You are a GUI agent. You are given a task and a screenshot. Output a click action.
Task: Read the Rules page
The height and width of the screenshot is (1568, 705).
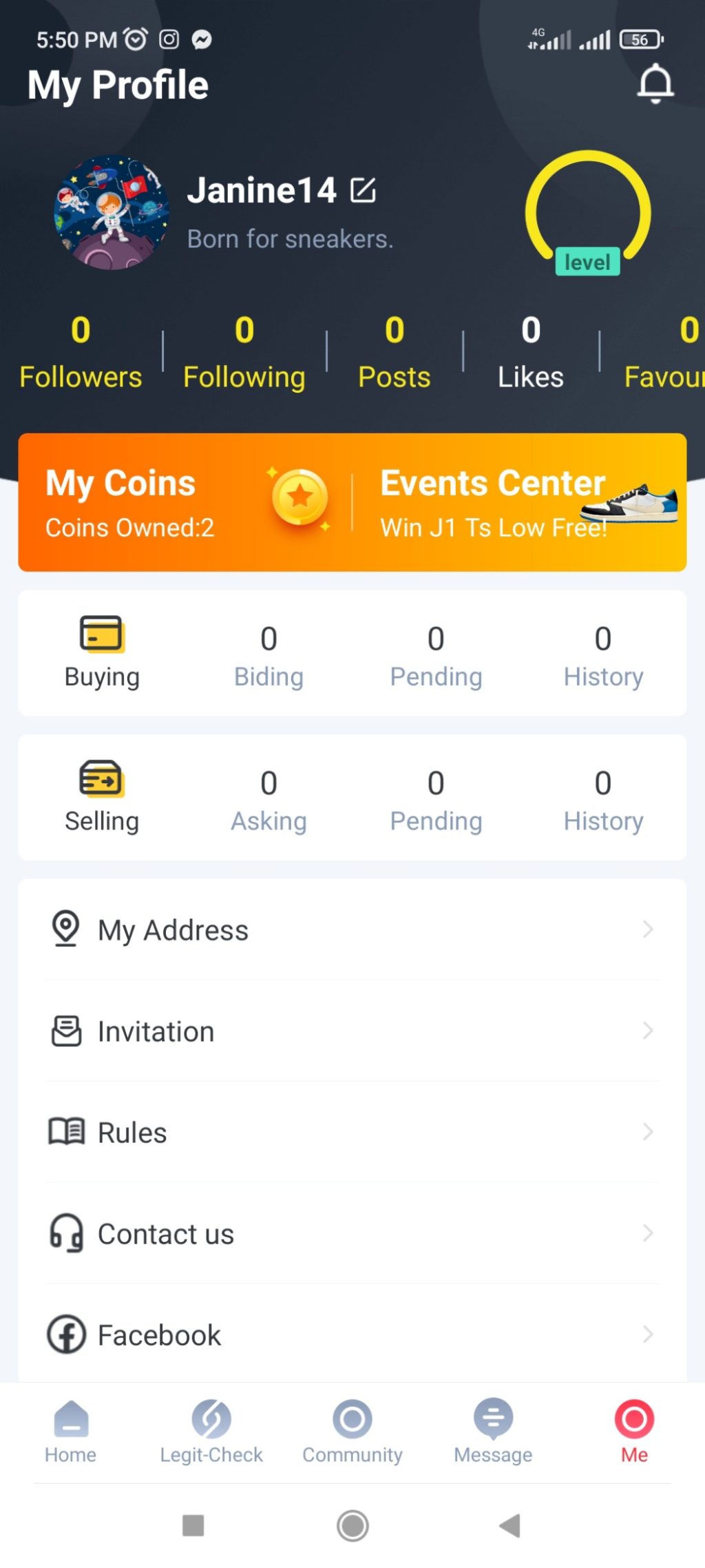(x=352, y=1133)
